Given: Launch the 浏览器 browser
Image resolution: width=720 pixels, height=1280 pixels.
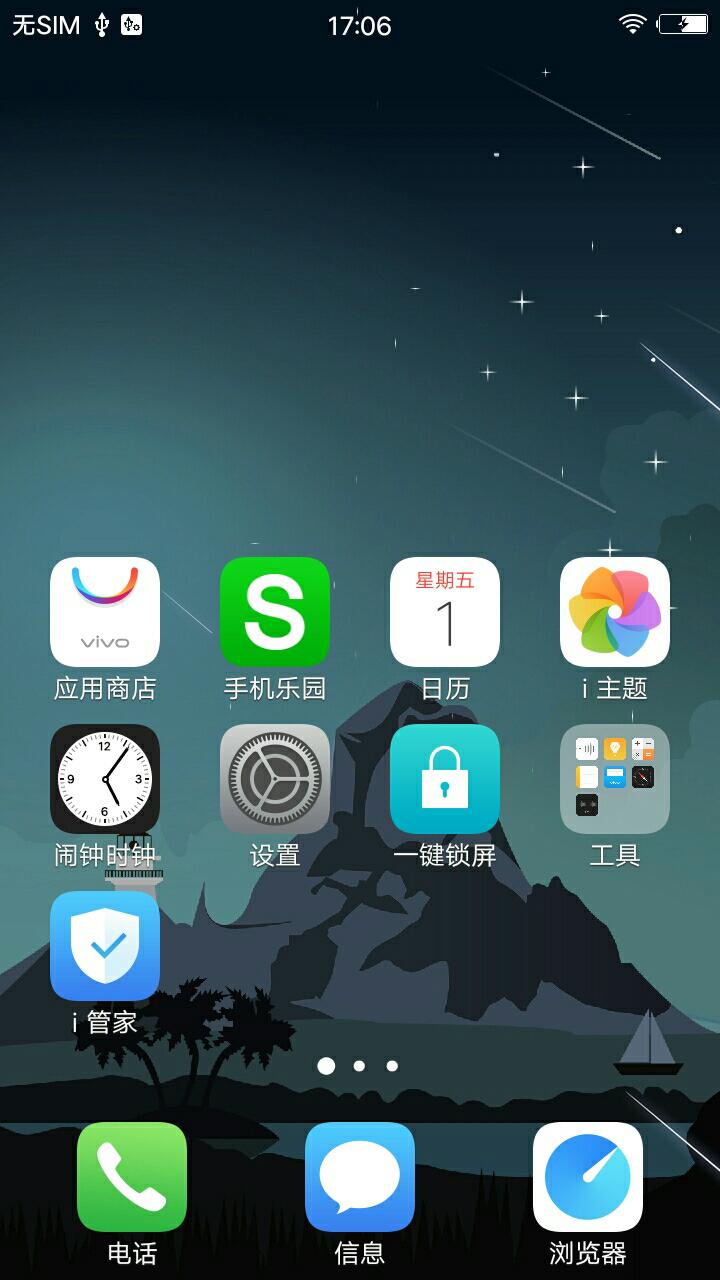Looking at the screenshot, I should pos(588,1177).
